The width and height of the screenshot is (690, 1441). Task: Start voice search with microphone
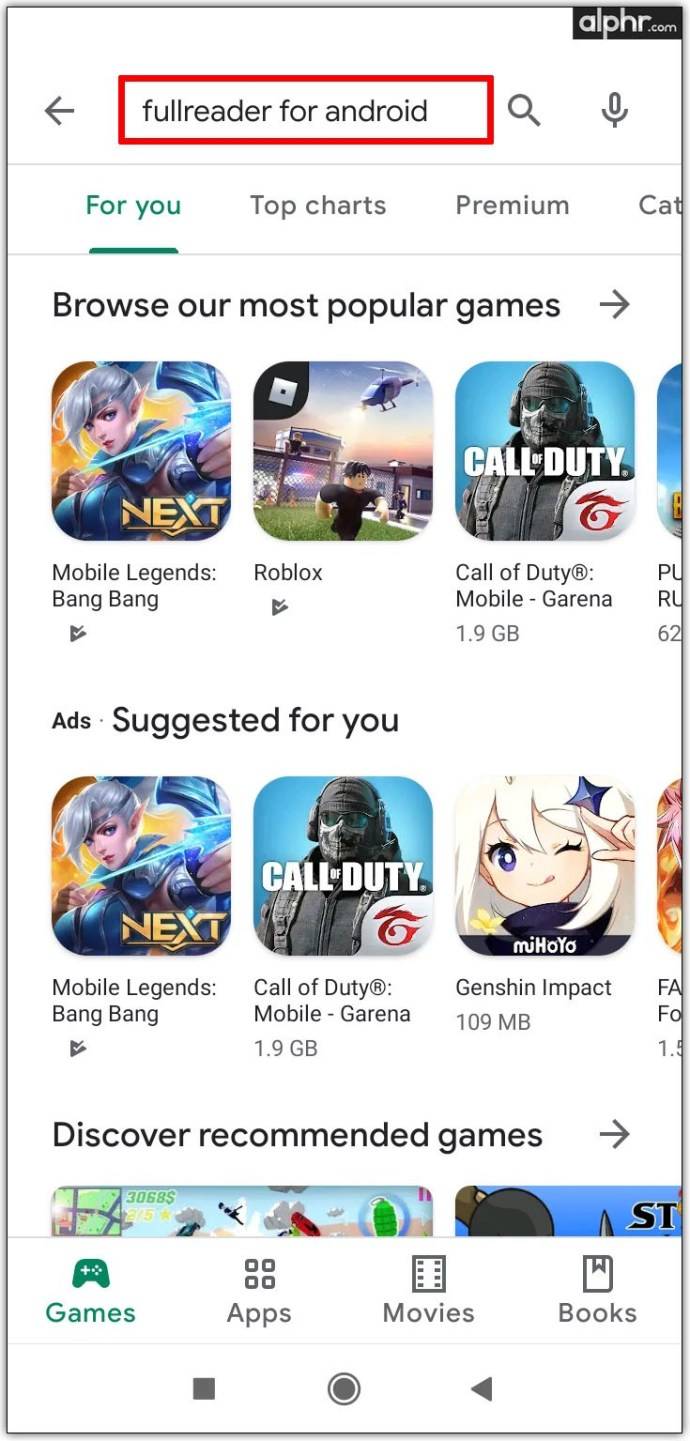click(x=614, y=110)
